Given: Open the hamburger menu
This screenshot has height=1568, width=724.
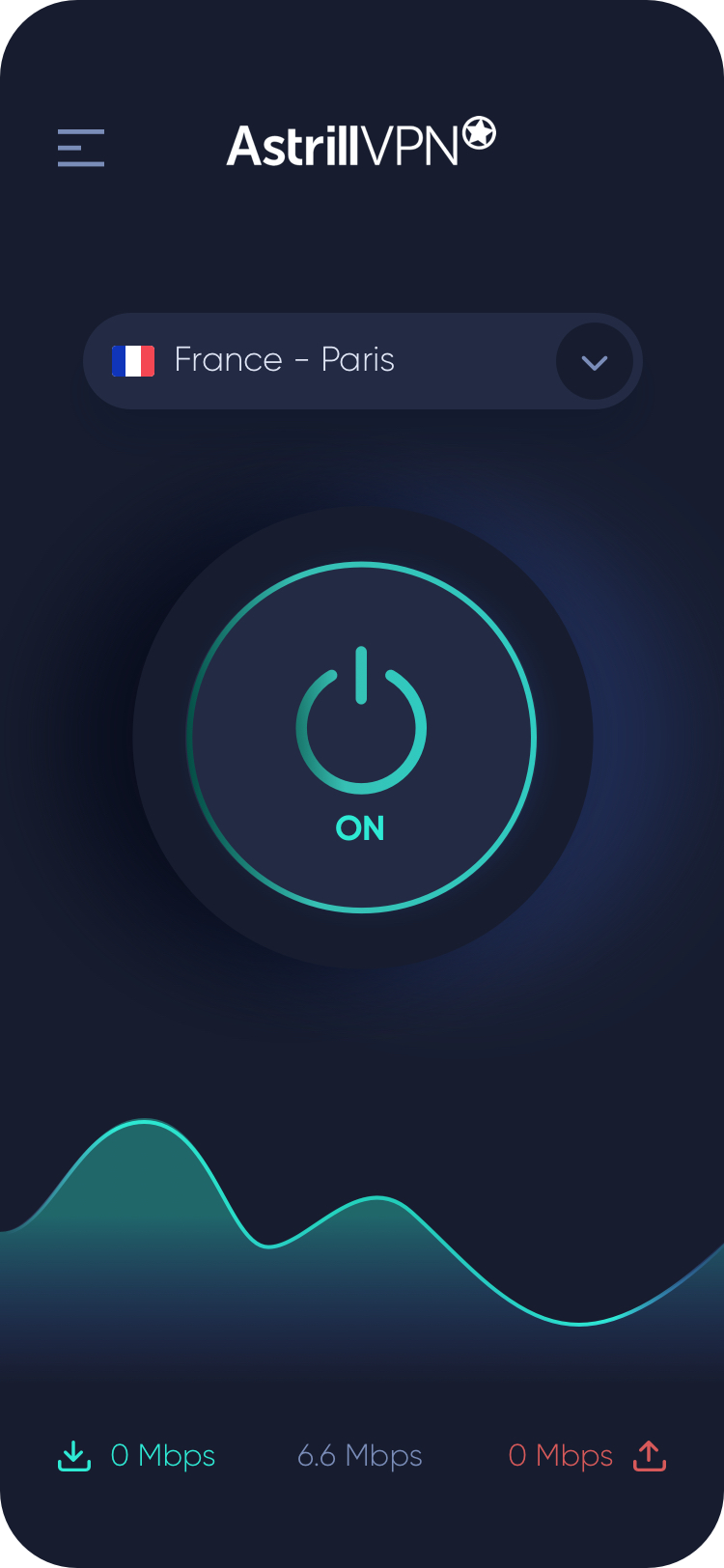Looking at the screenshot, I should 81,148.
